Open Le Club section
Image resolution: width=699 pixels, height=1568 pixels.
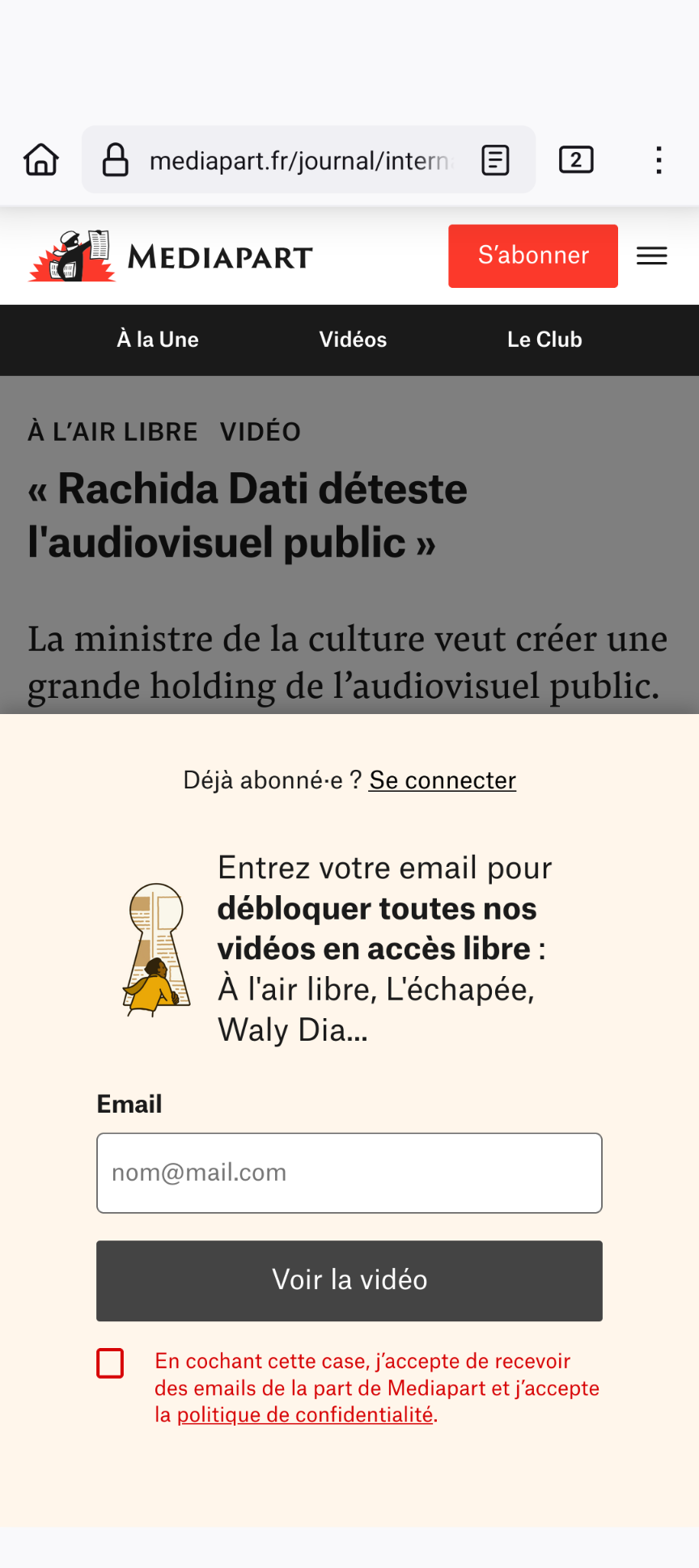point(544,340)
